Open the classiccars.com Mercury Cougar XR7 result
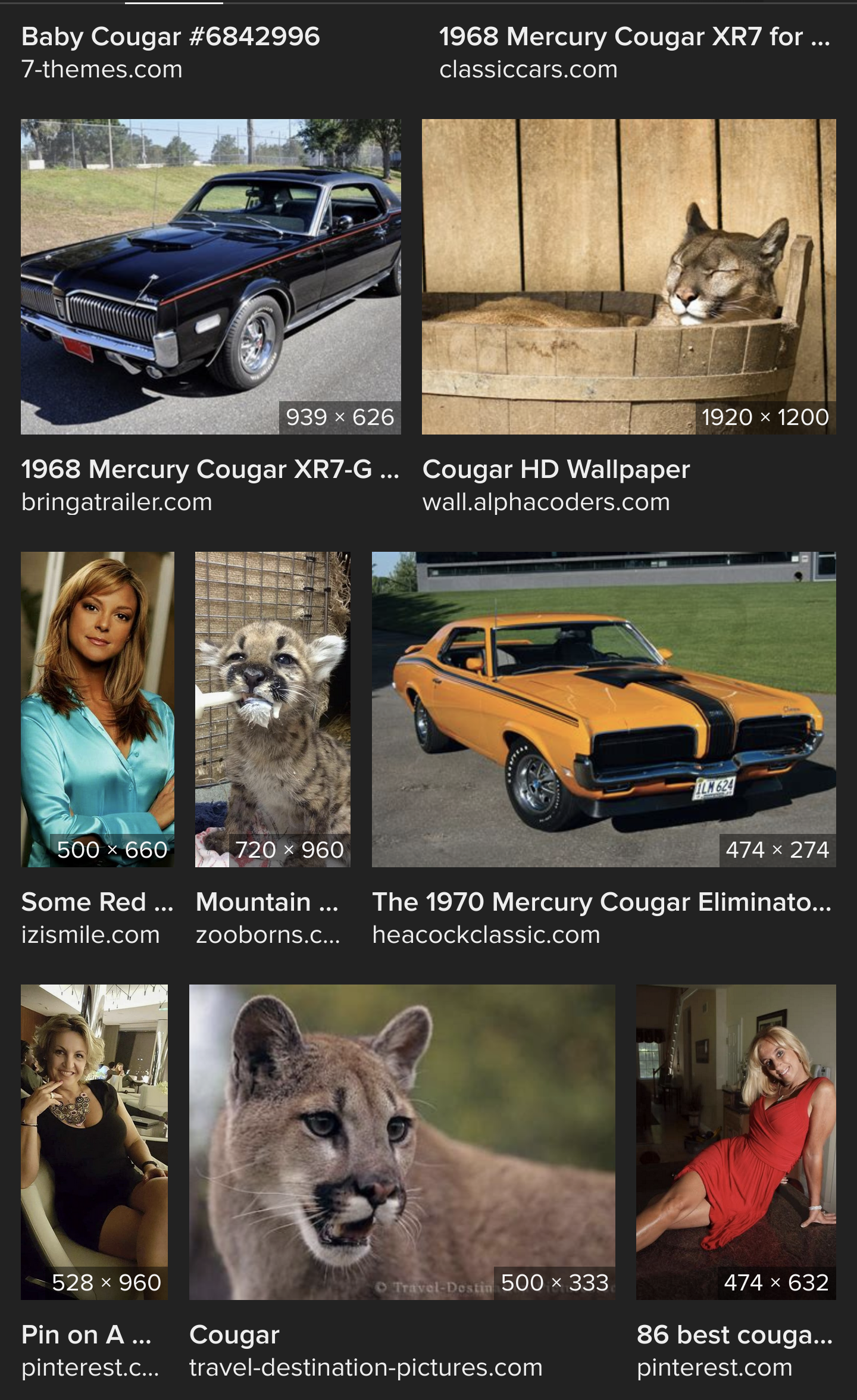The width and height of the screenshot is (857, 1400). 634,37
